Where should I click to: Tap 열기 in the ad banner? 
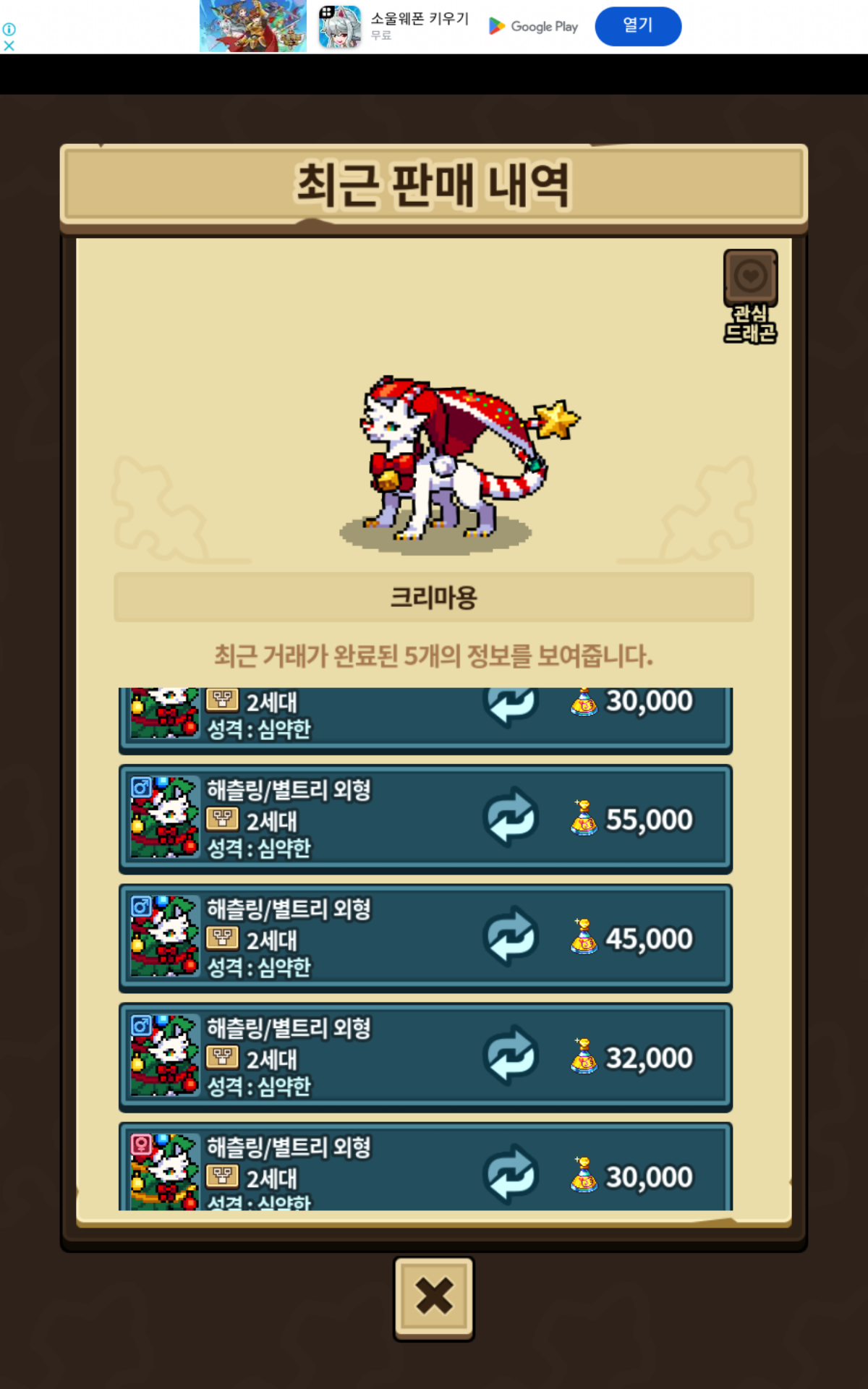638,26
